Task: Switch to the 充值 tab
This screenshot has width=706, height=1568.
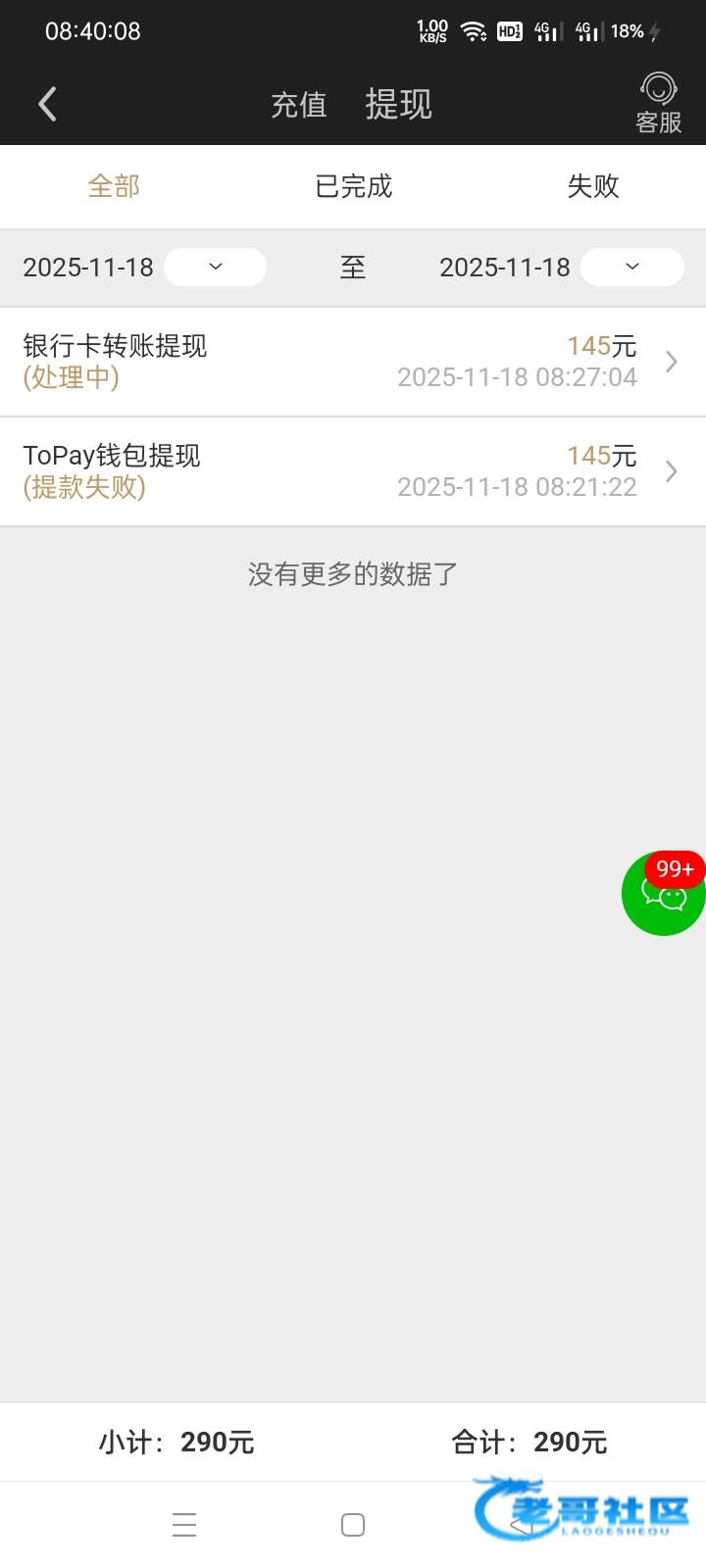Action: 298,104
